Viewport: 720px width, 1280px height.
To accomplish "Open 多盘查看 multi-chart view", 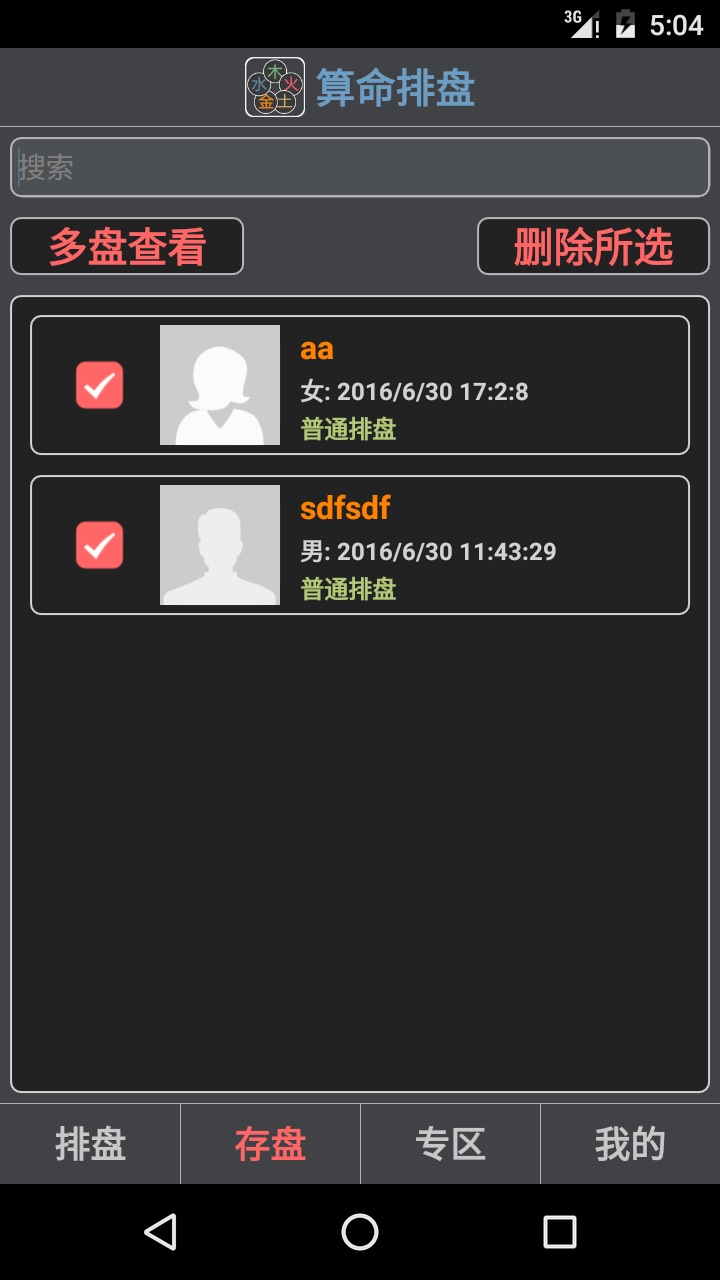I will click(127, 246).
